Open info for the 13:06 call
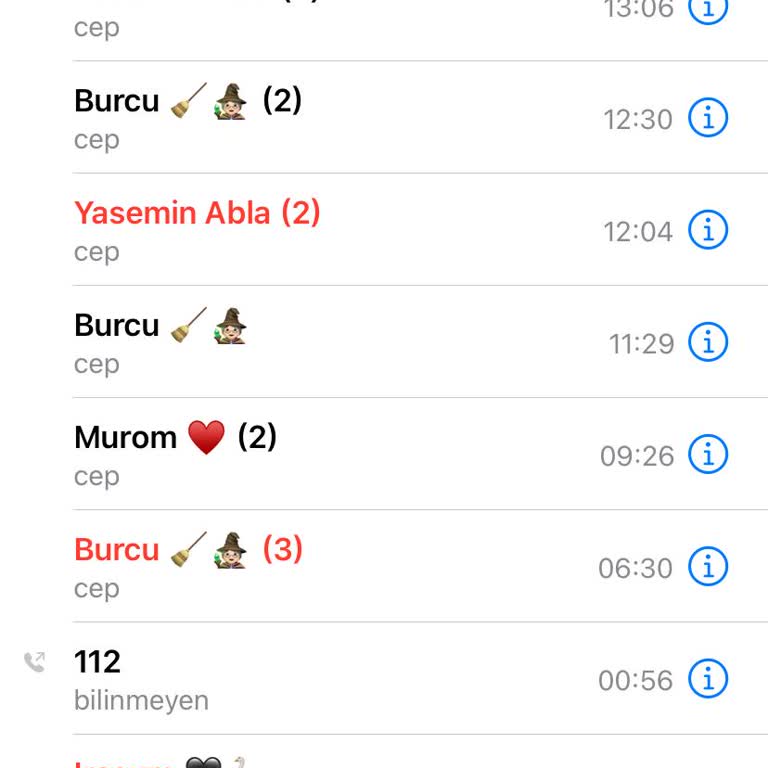The image size is (768, 768). tap(708, 10)
